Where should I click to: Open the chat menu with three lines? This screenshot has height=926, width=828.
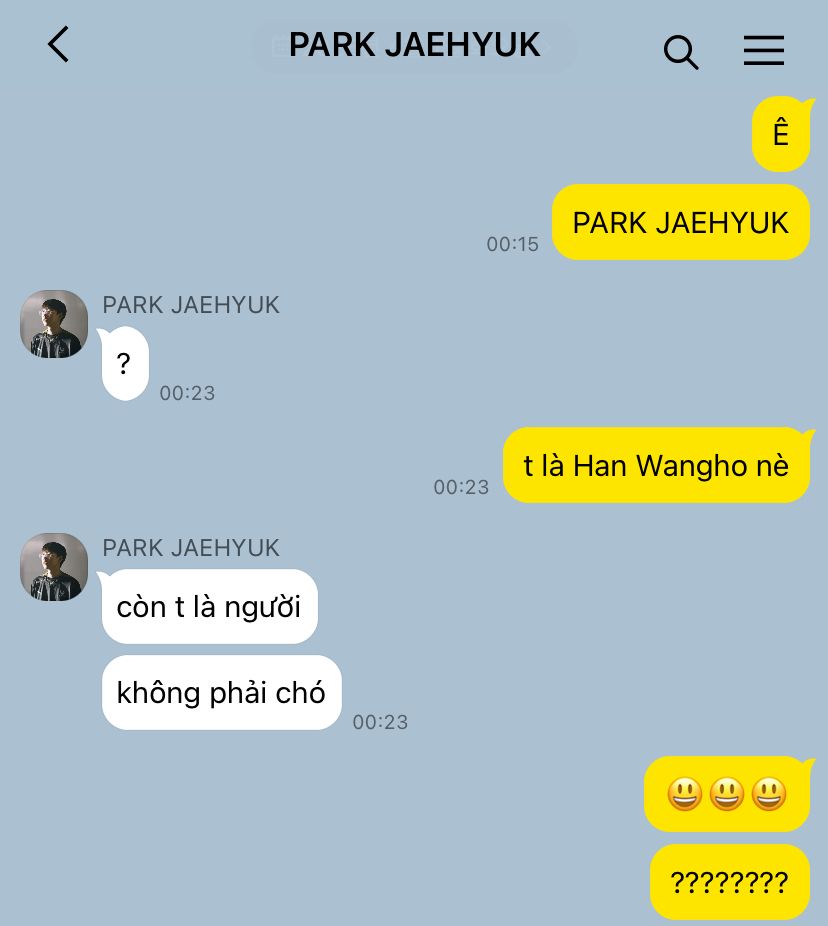pos(763,50)
